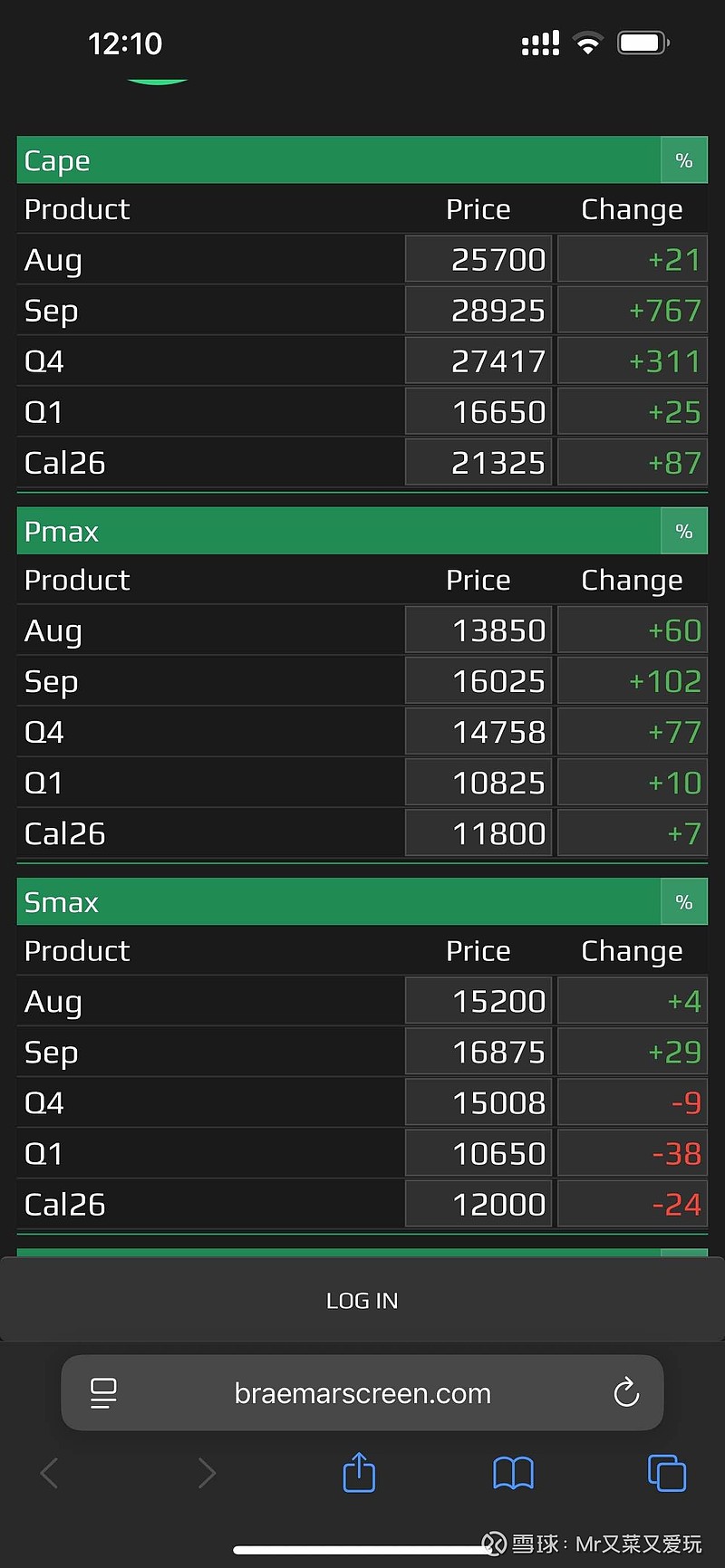
Task: Toggle percent view for the Smax table
Action: point(684,901)
